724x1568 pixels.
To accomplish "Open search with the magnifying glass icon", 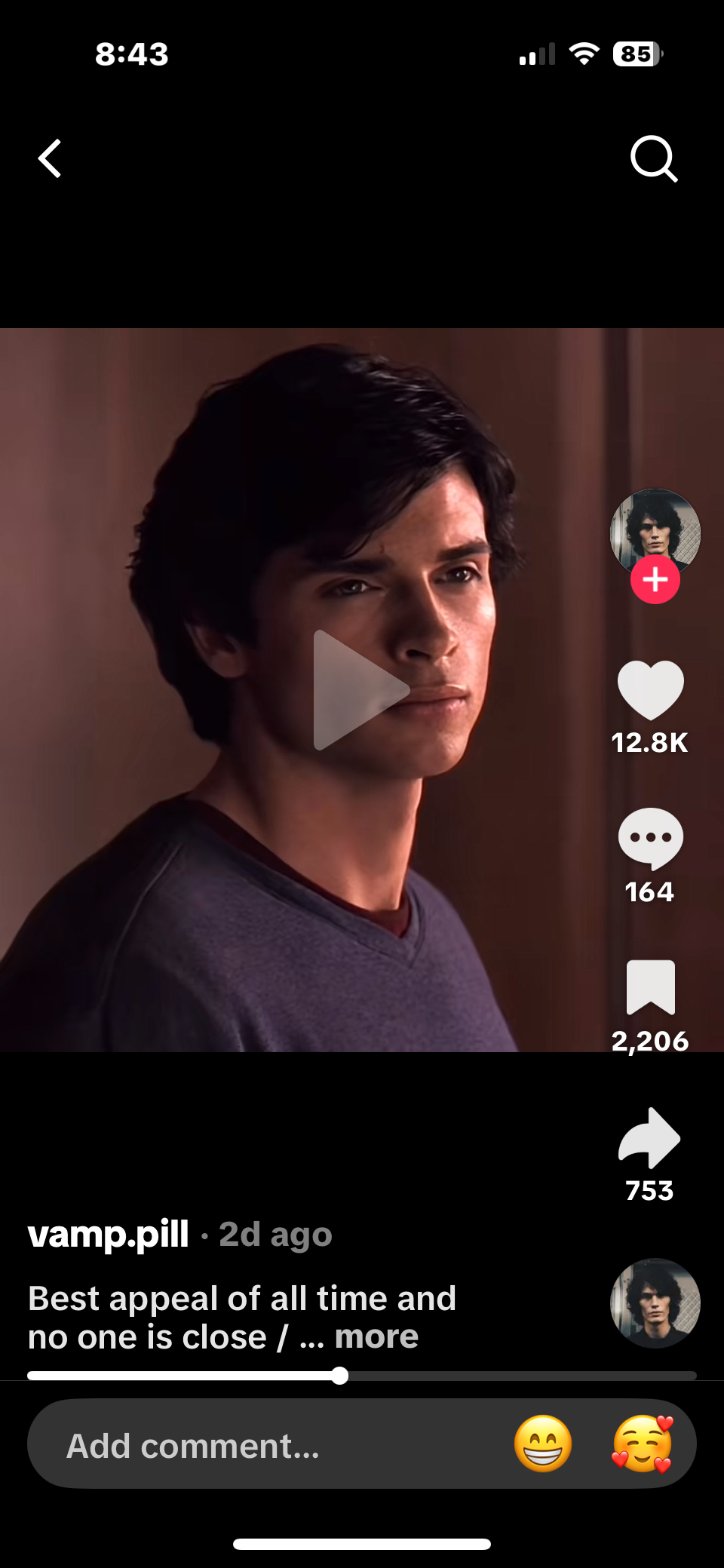I will (x=653, y=159).
